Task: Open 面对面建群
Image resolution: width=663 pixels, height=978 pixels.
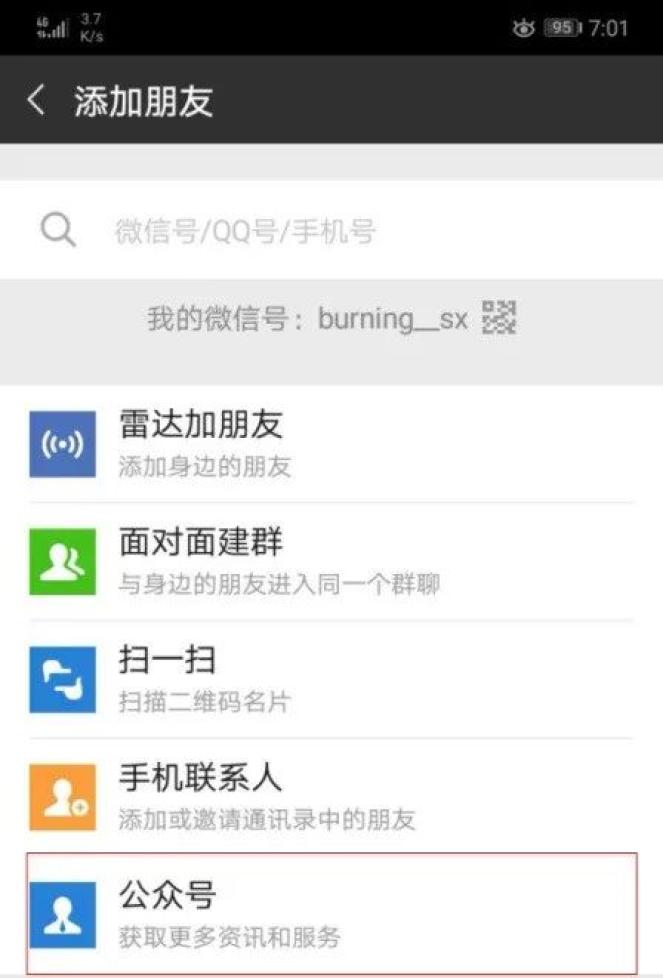Action: (330, 561)
